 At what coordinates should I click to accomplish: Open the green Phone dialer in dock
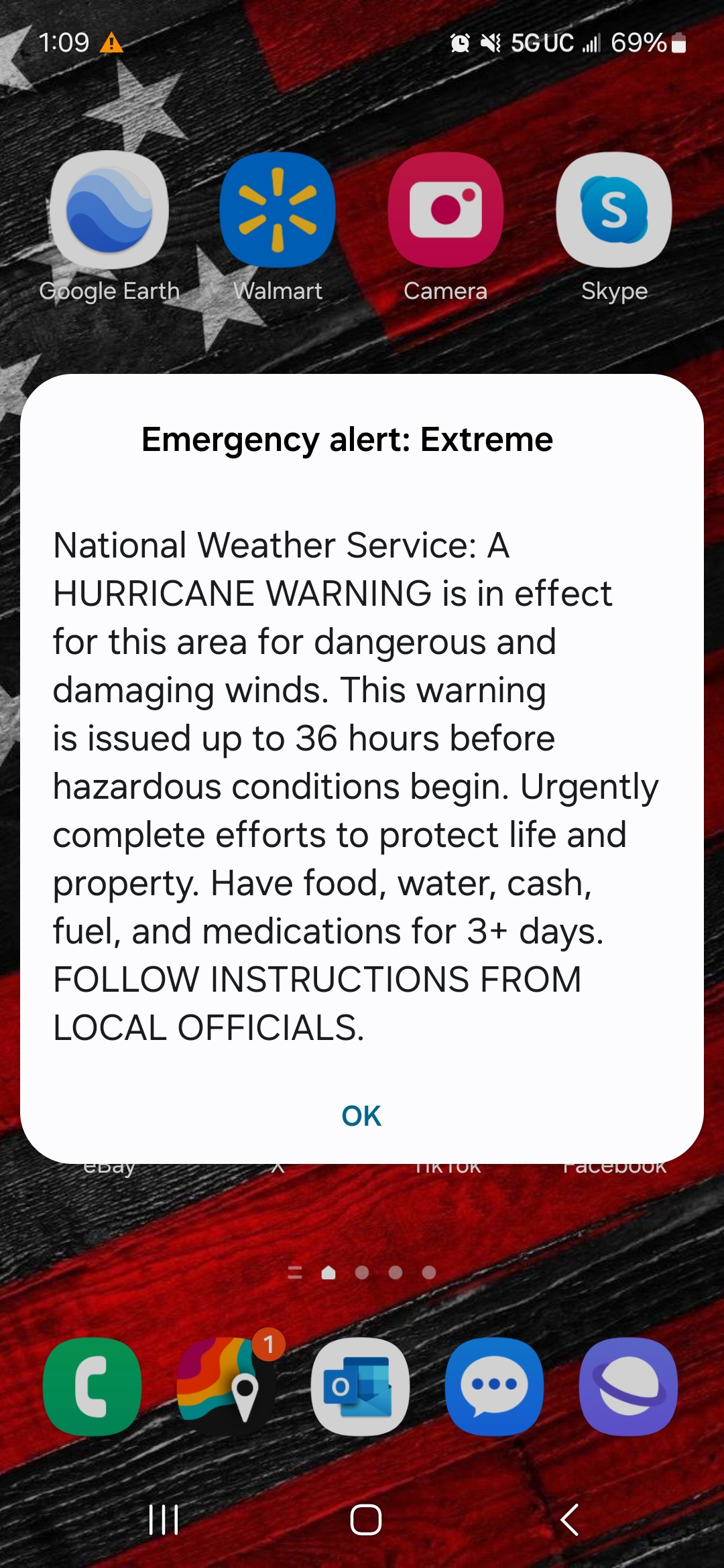point(93,1387)
